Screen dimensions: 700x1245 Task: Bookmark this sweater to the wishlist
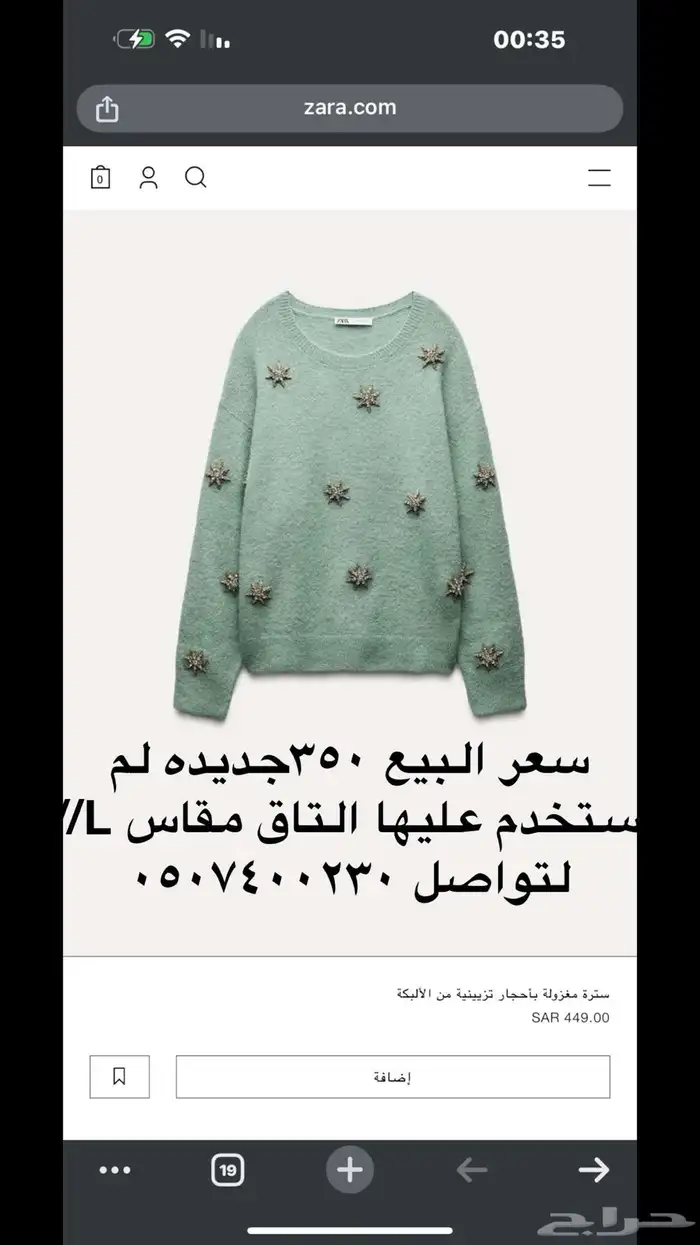coord(119,1077)
